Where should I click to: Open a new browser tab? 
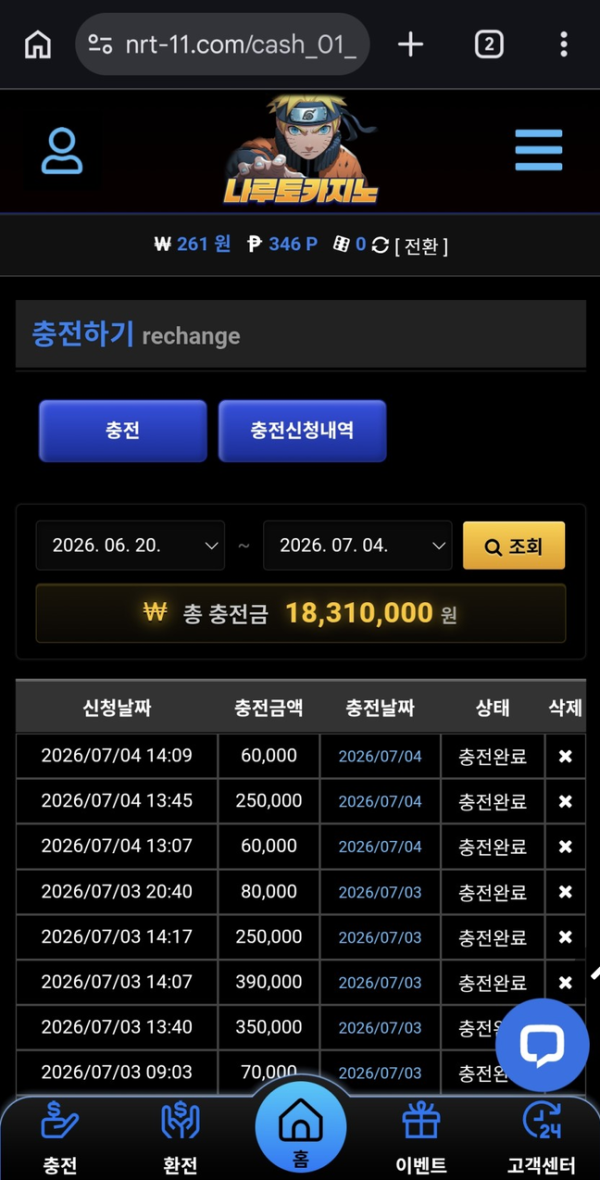tap(410, 44)
